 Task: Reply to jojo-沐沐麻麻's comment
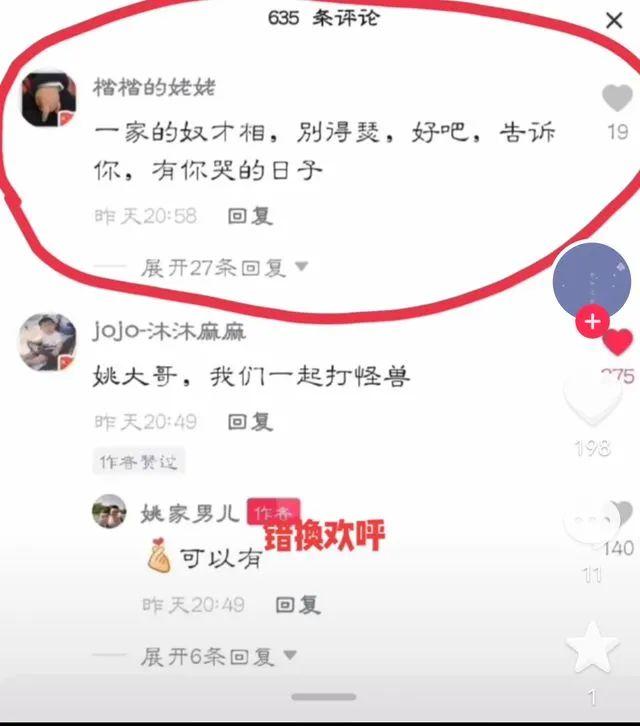click(250, 421)
